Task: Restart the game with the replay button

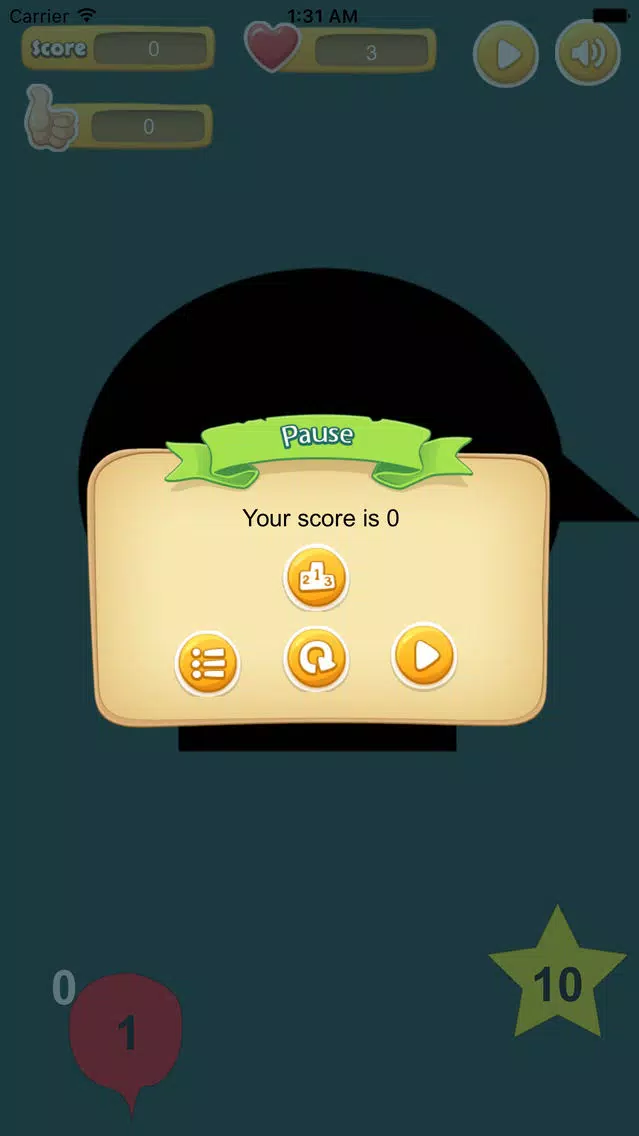Action: pos(316,658)
